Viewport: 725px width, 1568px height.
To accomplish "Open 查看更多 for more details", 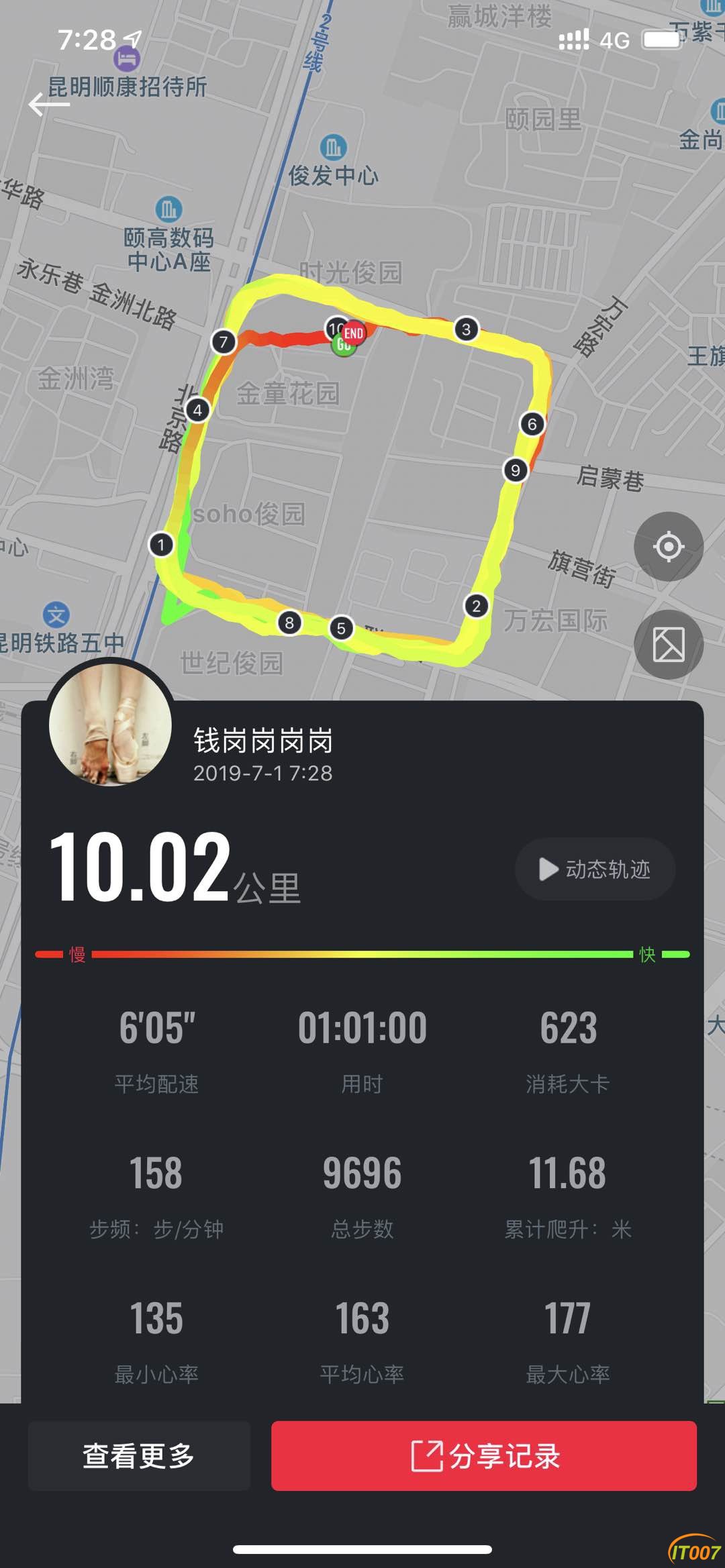I will (x=139, y=1455).
